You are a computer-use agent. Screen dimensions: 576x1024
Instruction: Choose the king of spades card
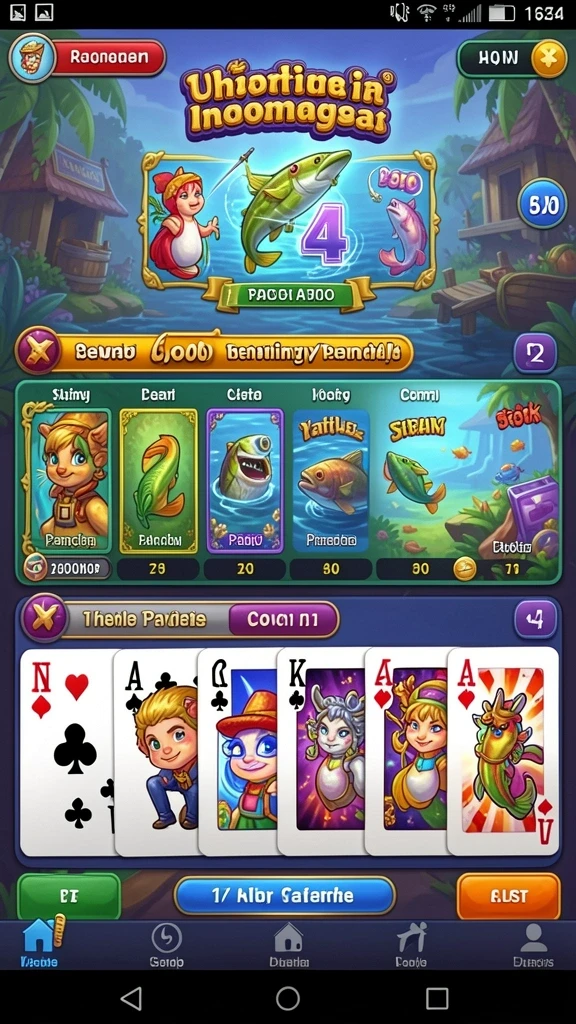(321, 751)
